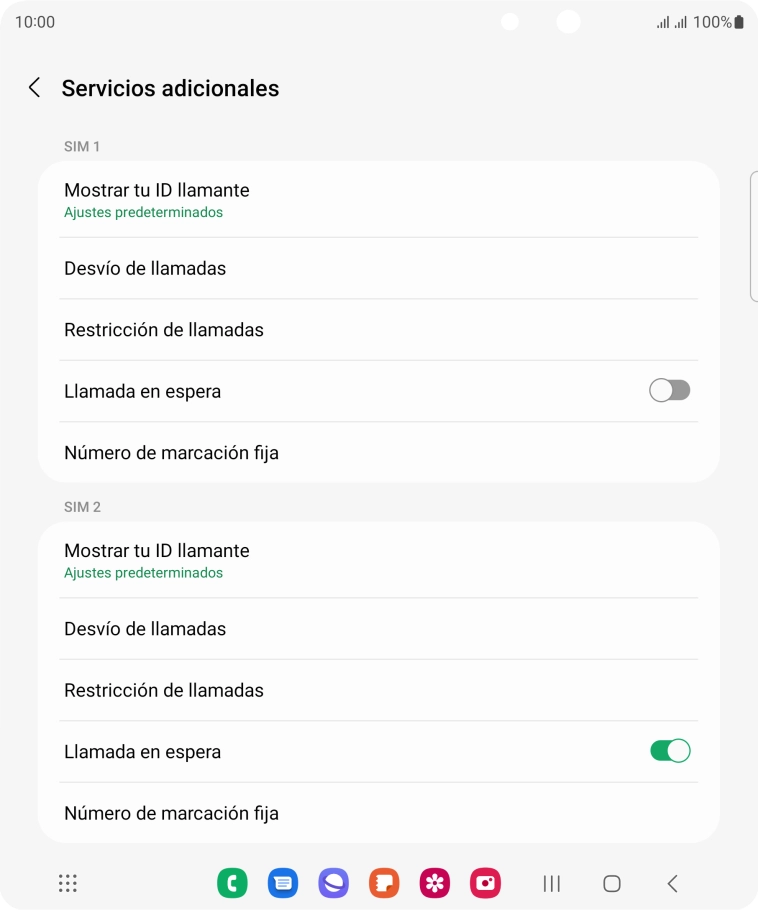This screenshot has height=910, width=758.
Task: Launch the Camera app
Action: tap(485, 883)
